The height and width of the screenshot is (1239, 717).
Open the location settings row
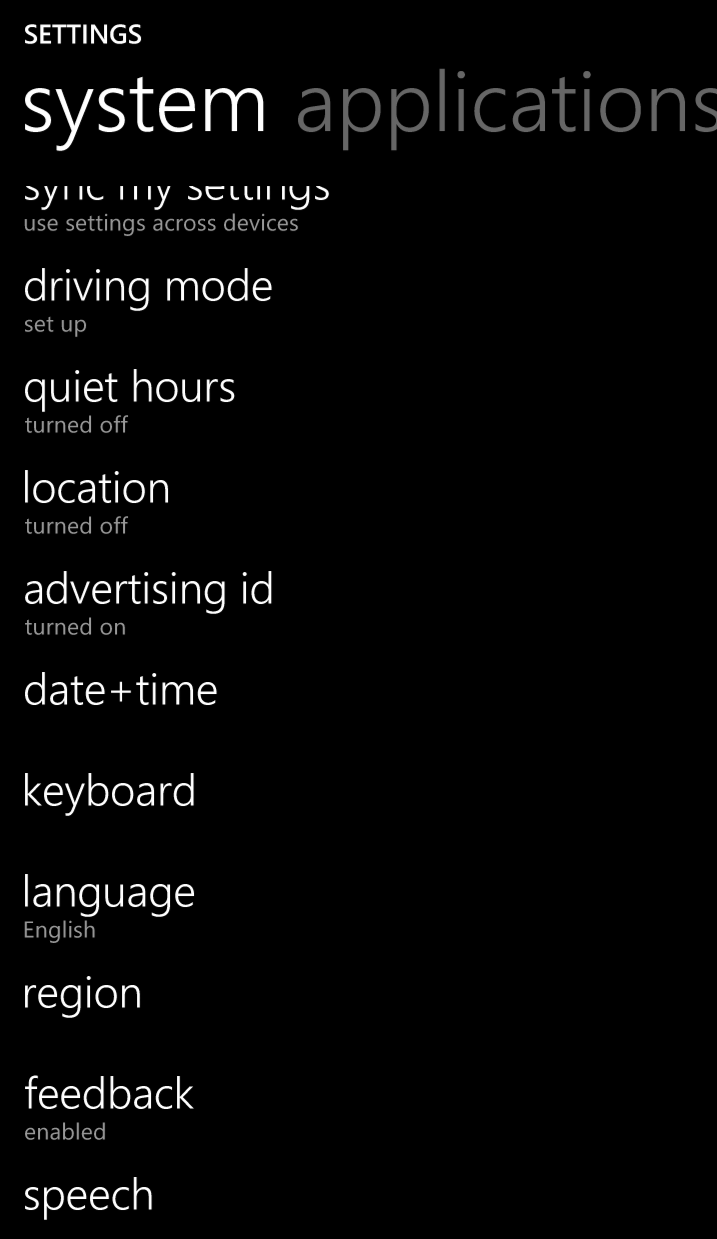click(358, 501)
